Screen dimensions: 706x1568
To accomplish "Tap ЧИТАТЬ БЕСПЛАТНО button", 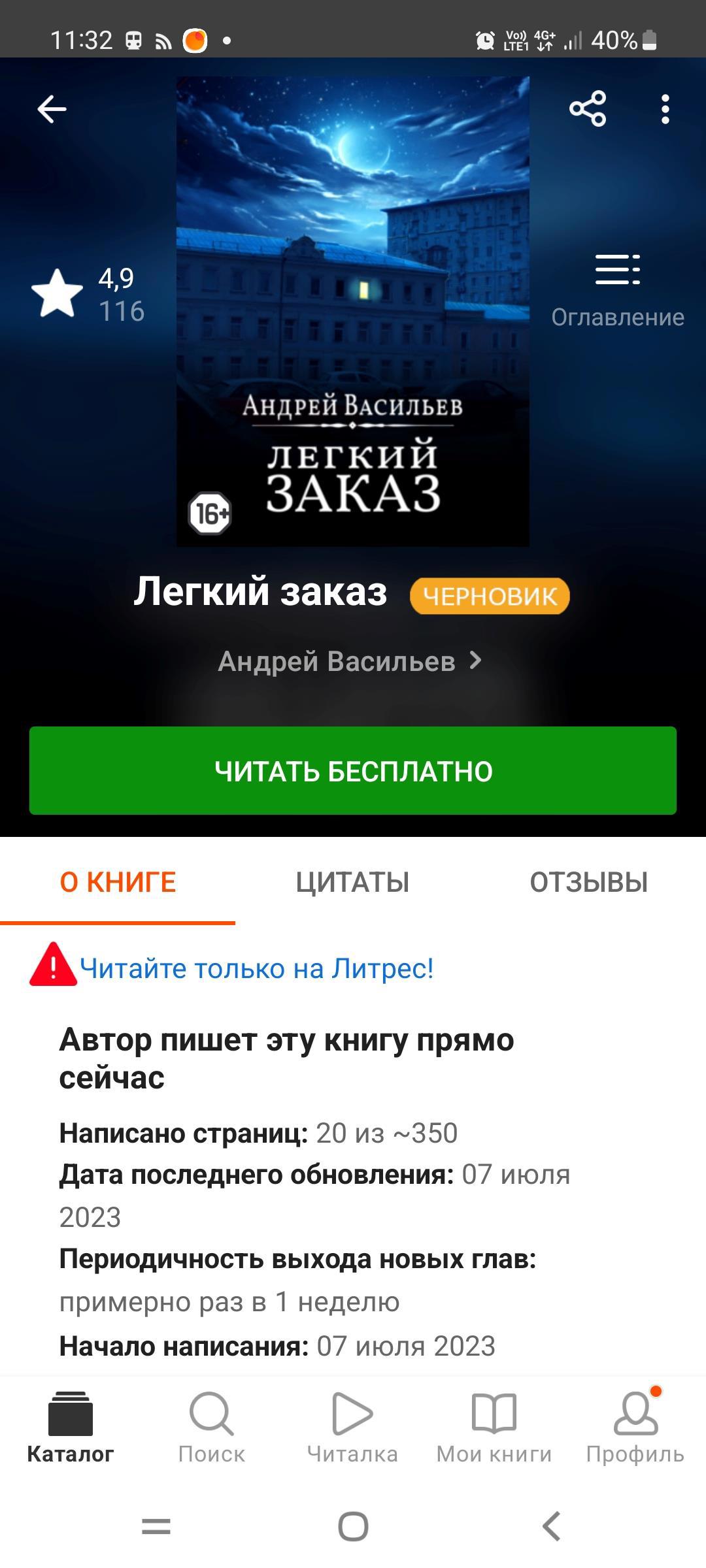I will (353, 771).
